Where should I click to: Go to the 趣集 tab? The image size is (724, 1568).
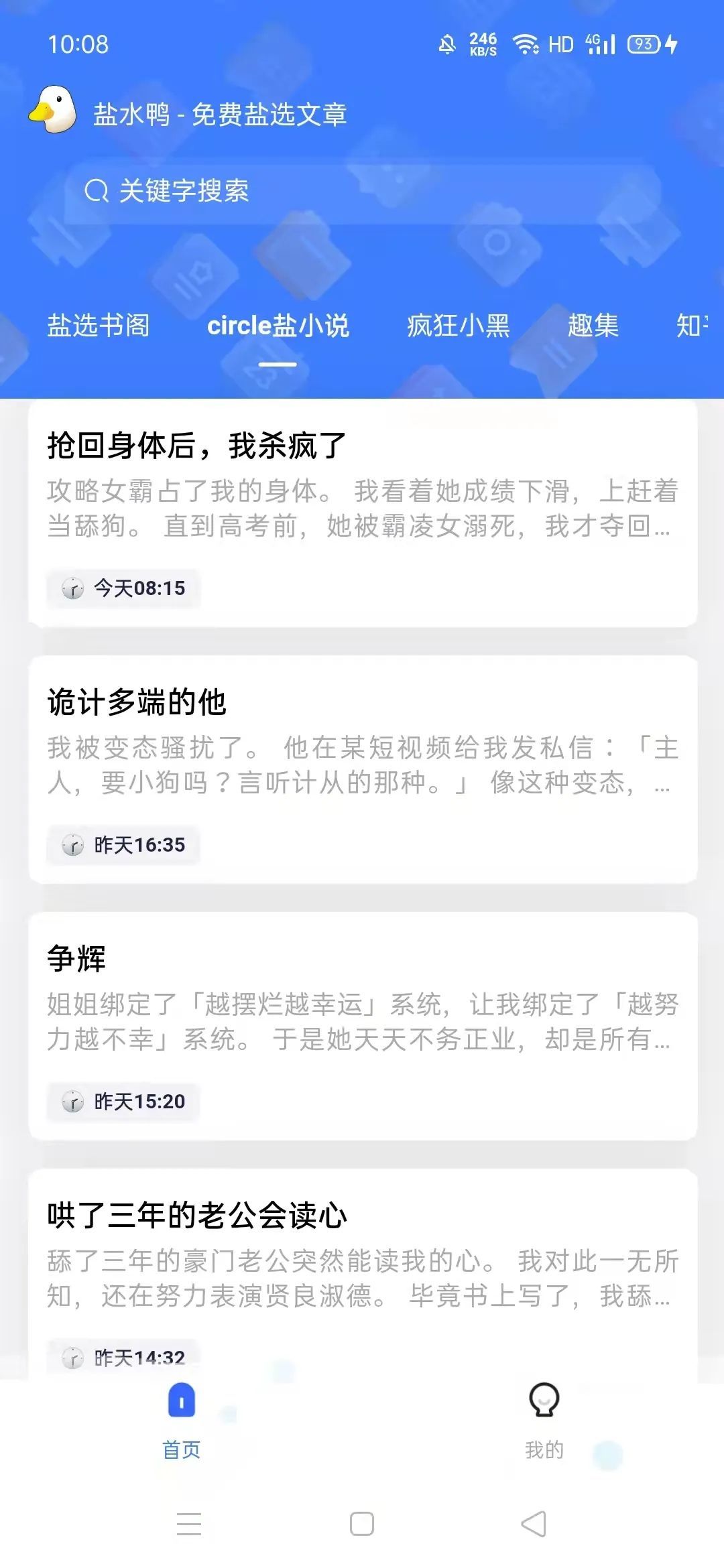(593, 326)
